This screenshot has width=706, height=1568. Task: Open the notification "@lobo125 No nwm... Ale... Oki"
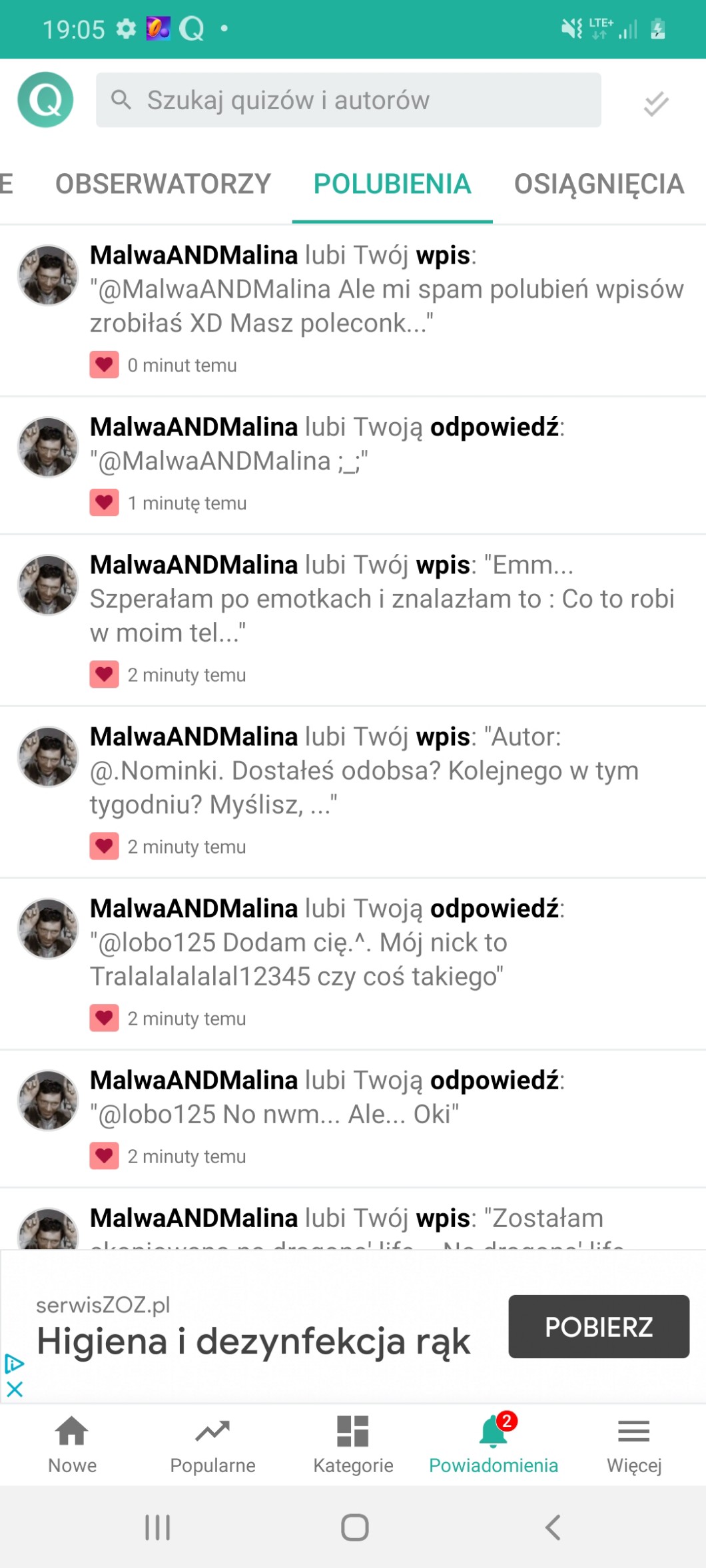pos(386,1115)
